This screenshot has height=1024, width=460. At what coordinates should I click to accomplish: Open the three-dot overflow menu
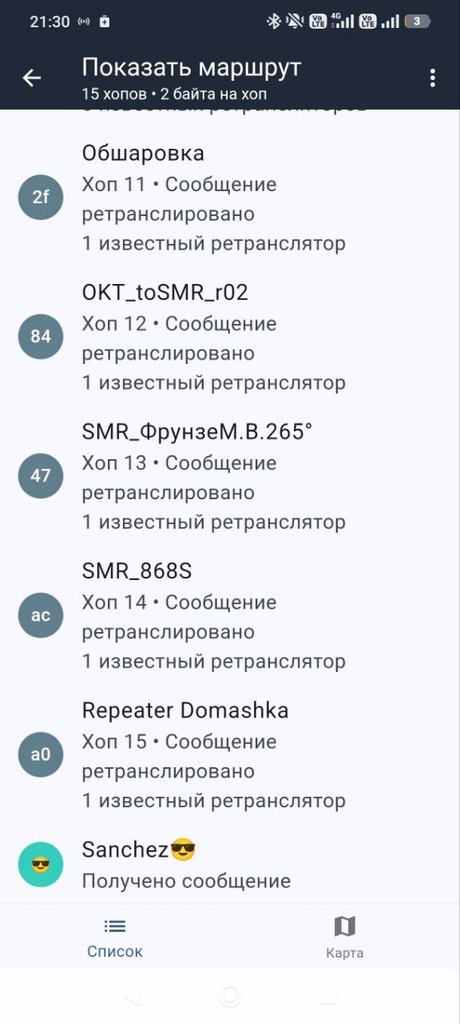[432, 78]
